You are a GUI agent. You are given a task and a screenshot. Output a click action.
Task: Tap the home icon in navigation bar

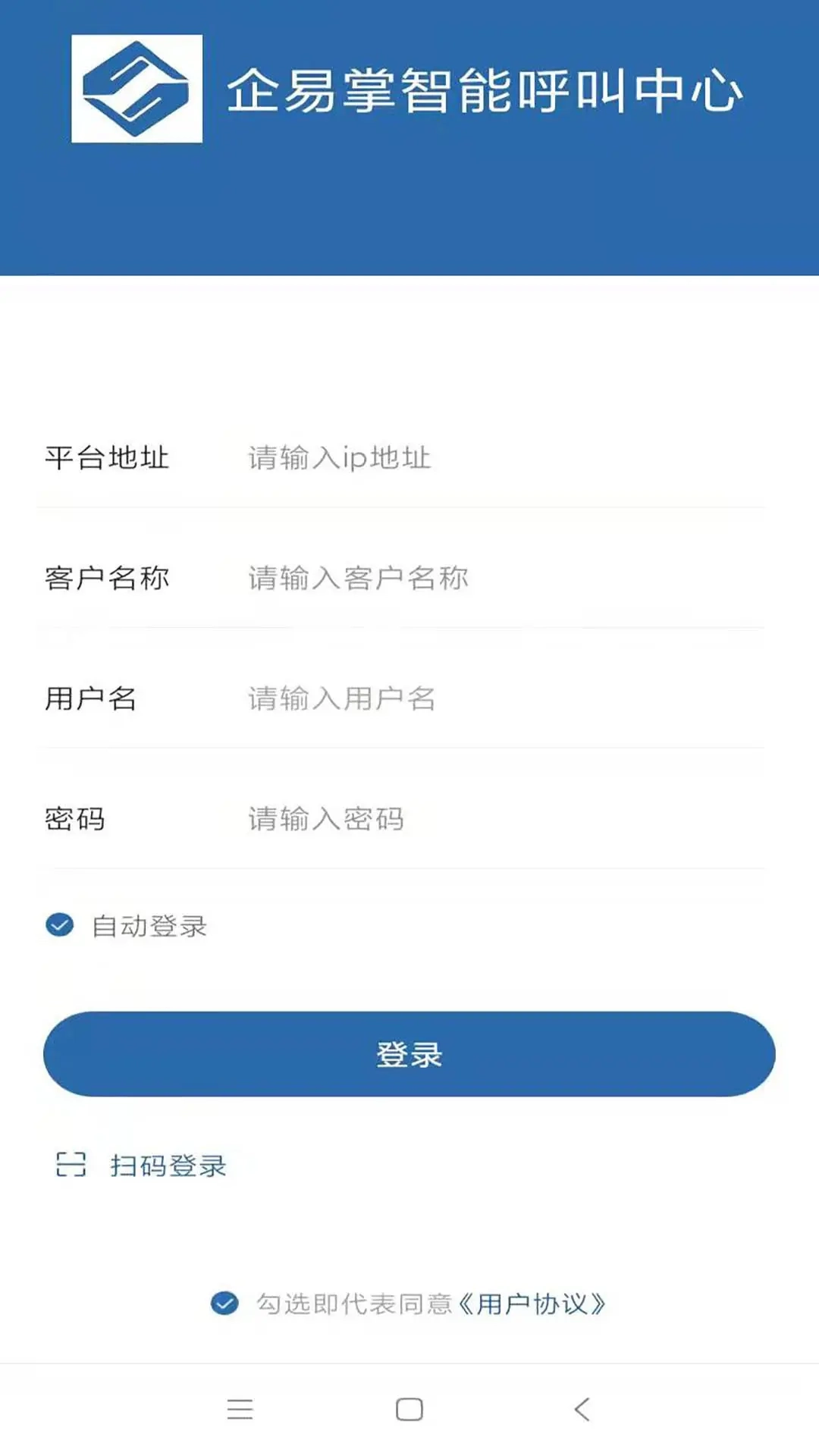(409, 1409)
